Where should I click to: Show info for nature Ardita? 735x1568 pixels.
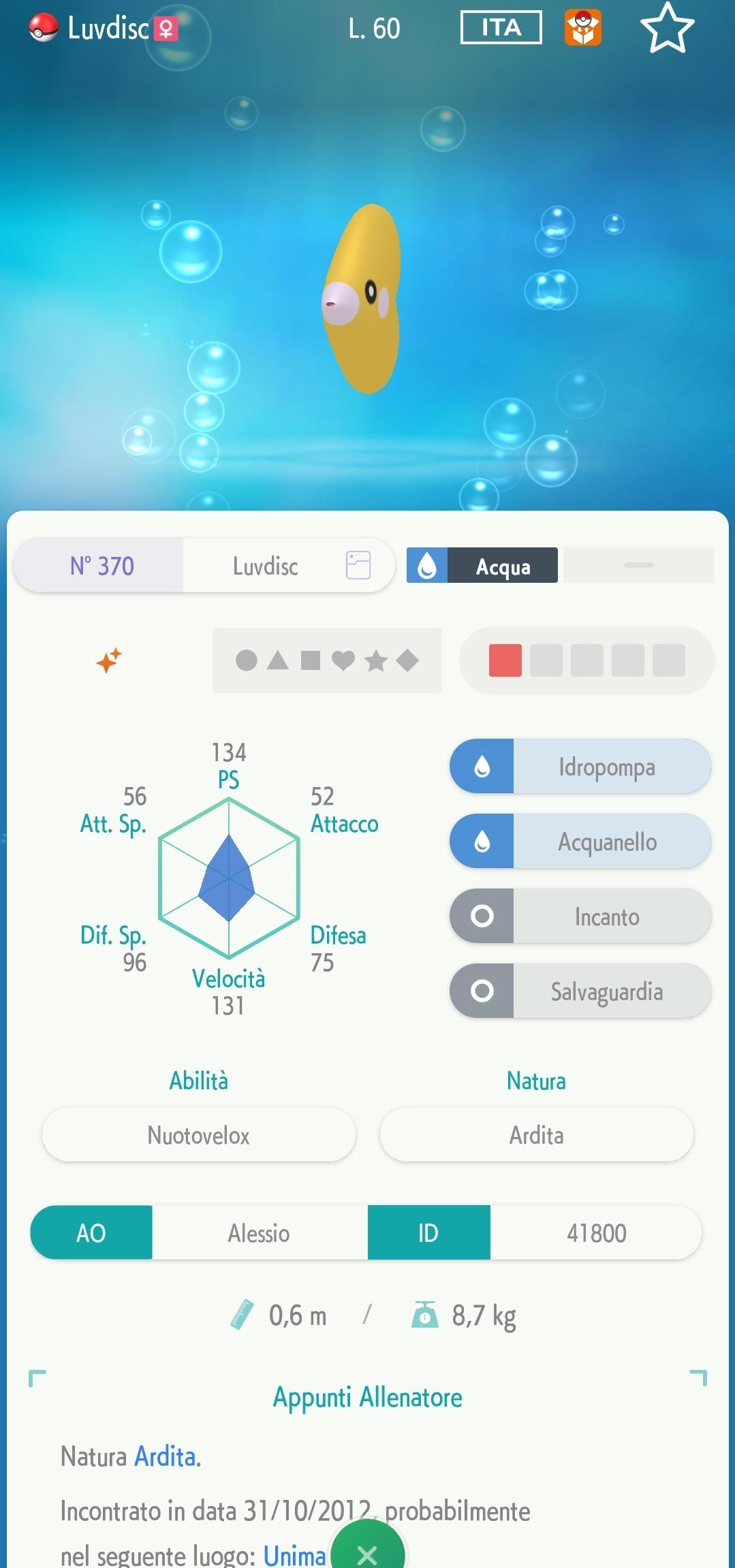click(x=536, y=1135)
